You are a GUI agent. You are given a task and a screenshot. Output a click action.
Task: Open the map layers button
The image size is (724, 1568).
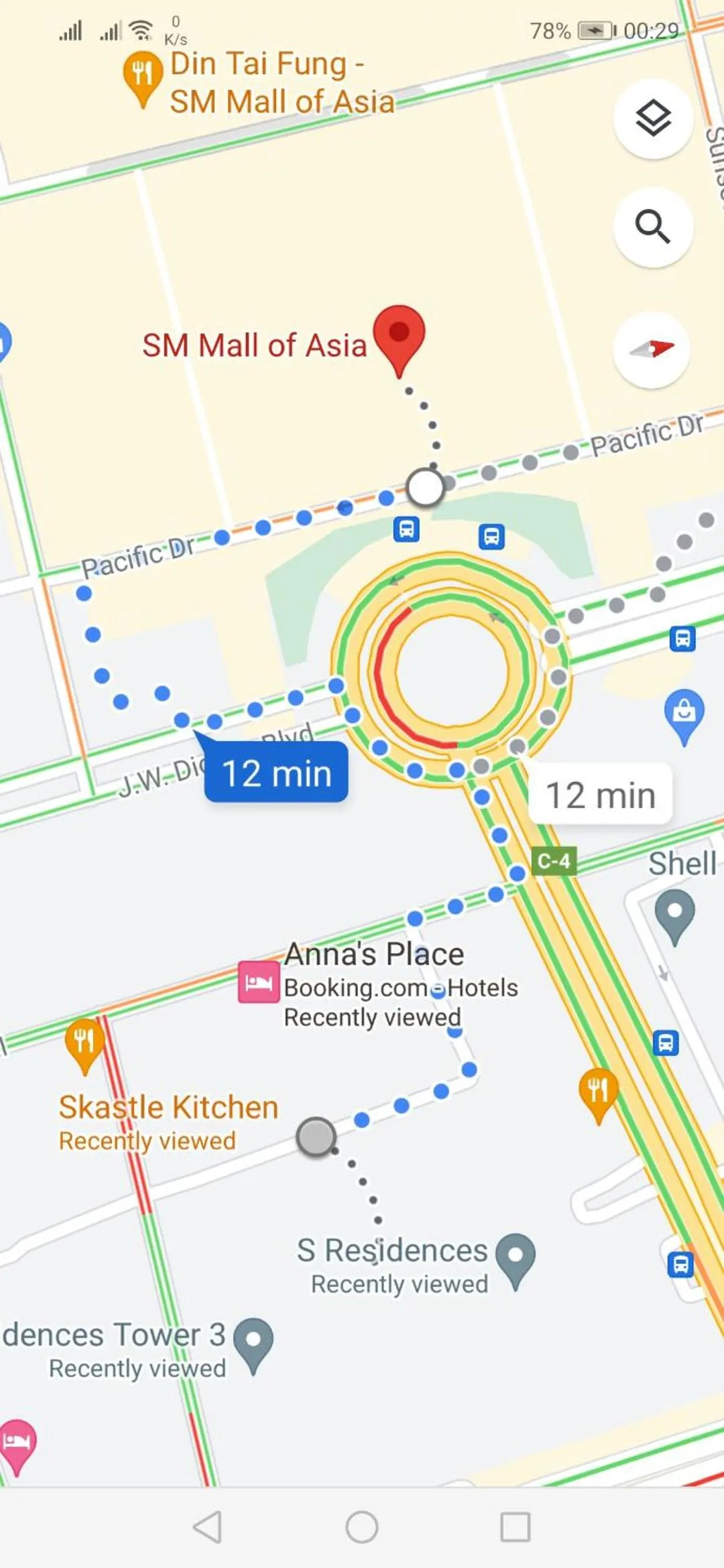tap(653, 119)
